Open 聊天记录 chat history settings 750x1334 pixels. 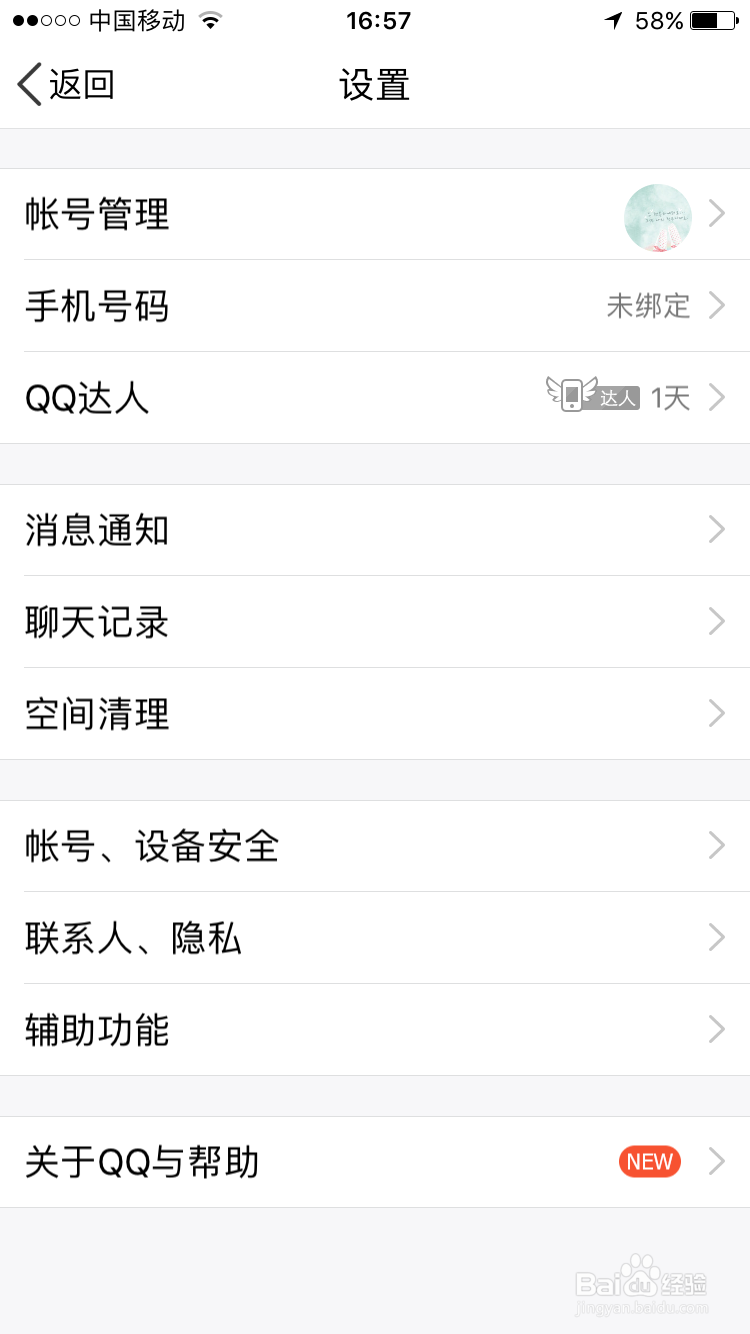tap(375, 622)
